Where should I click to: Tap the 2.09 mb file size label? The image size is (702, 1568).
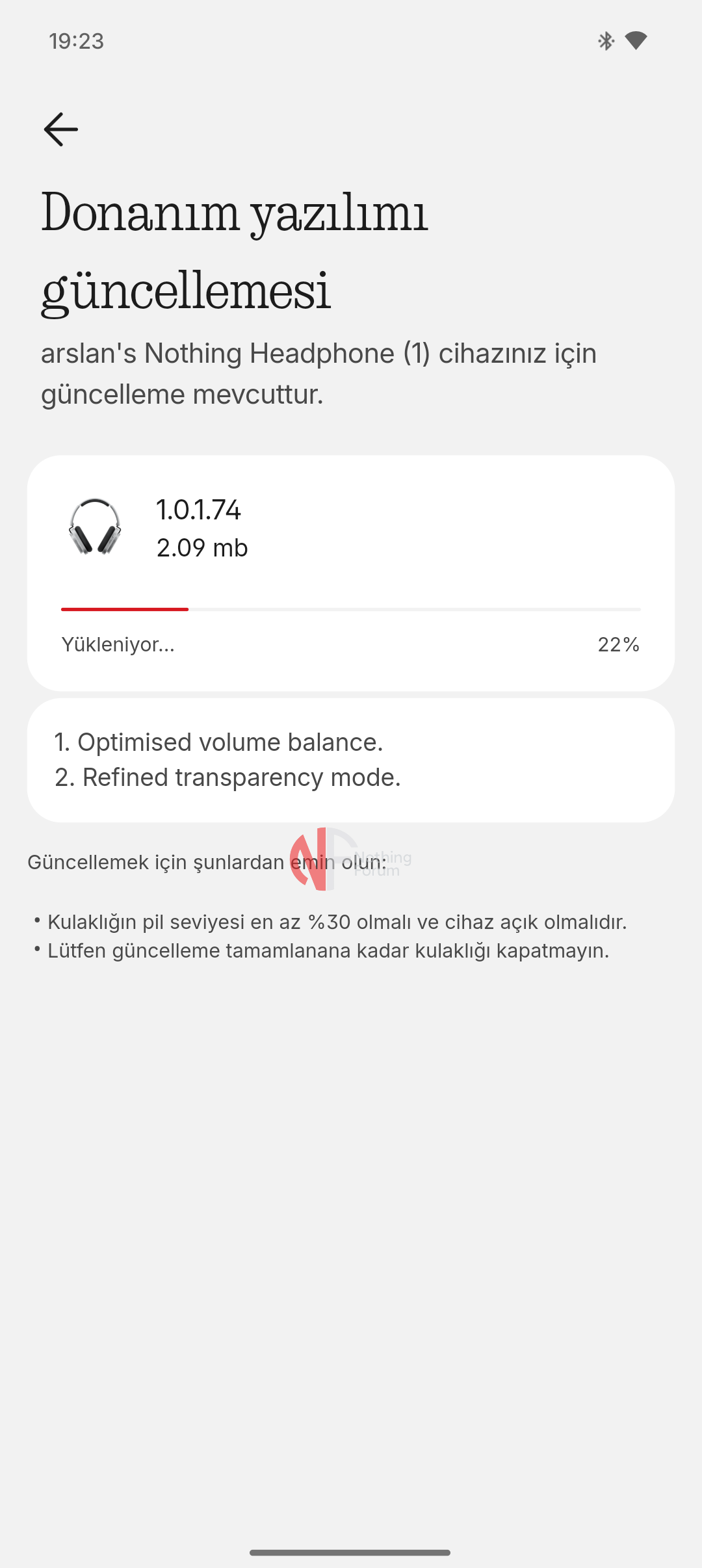click(x=201, y=548)
